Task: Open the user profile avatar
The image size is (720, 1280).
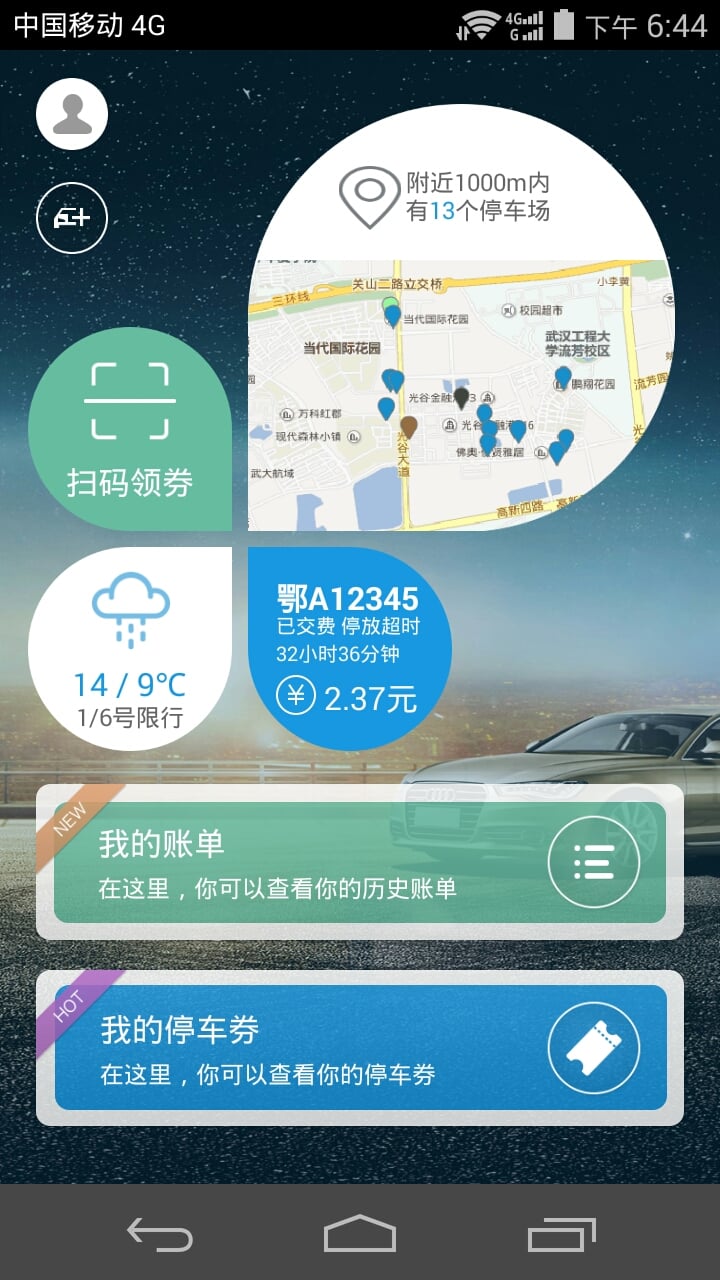Action: pos(72,114)
